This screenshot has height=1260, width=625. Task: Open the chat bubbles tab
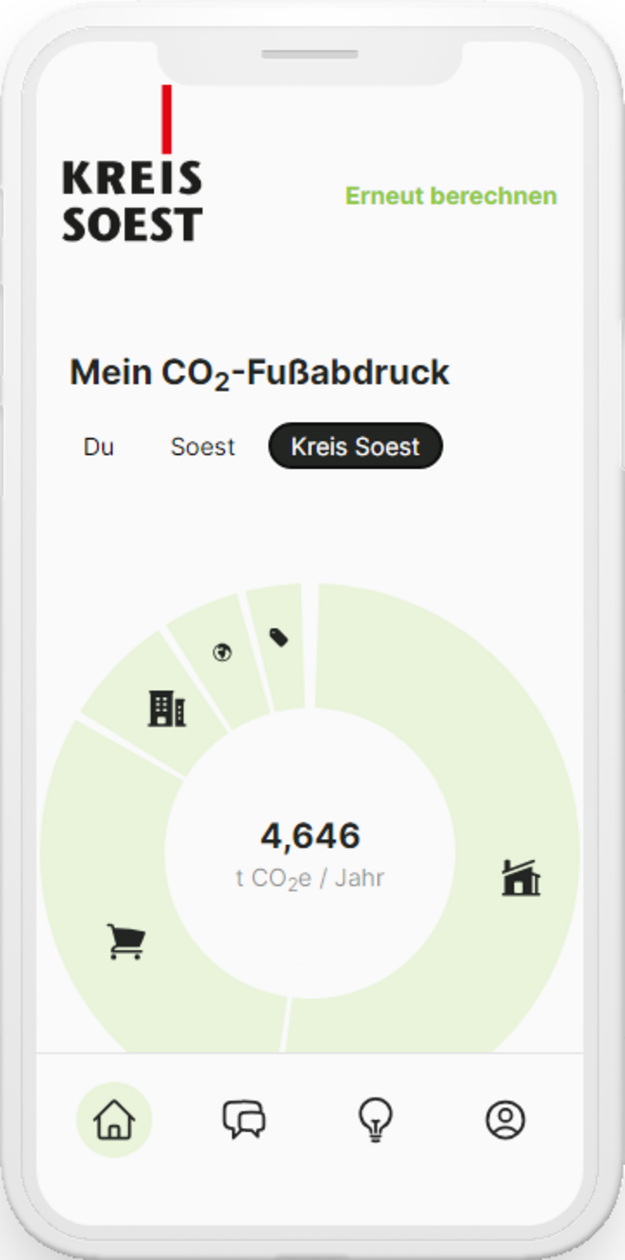click(x=244, y=1119)
